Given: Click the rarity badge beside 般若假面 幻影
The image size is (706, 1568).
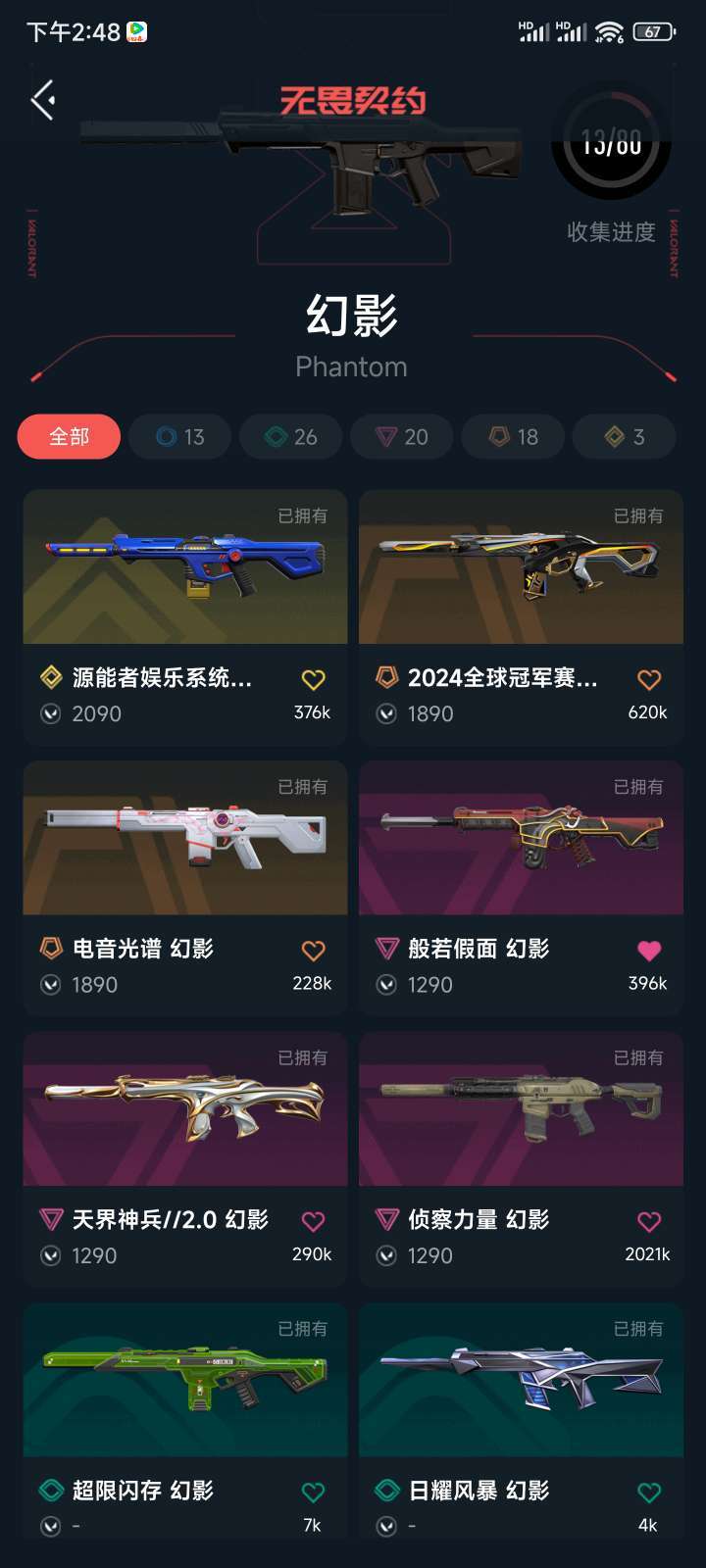Looking at the screenshot, I should point(385,948).
